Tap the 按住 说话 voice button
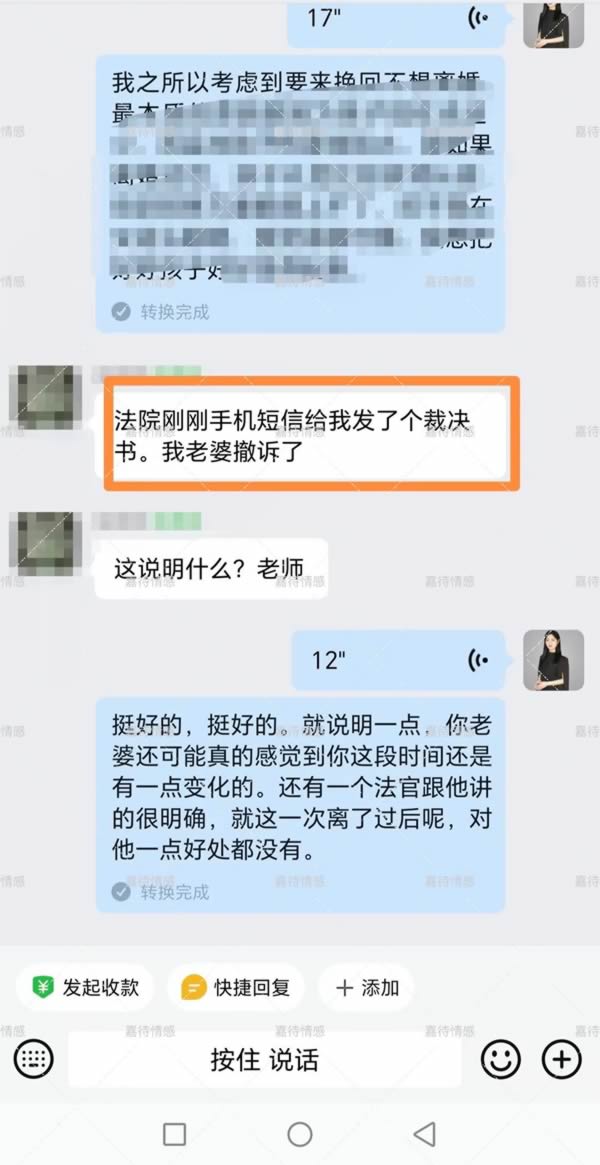 [264, 1059]
